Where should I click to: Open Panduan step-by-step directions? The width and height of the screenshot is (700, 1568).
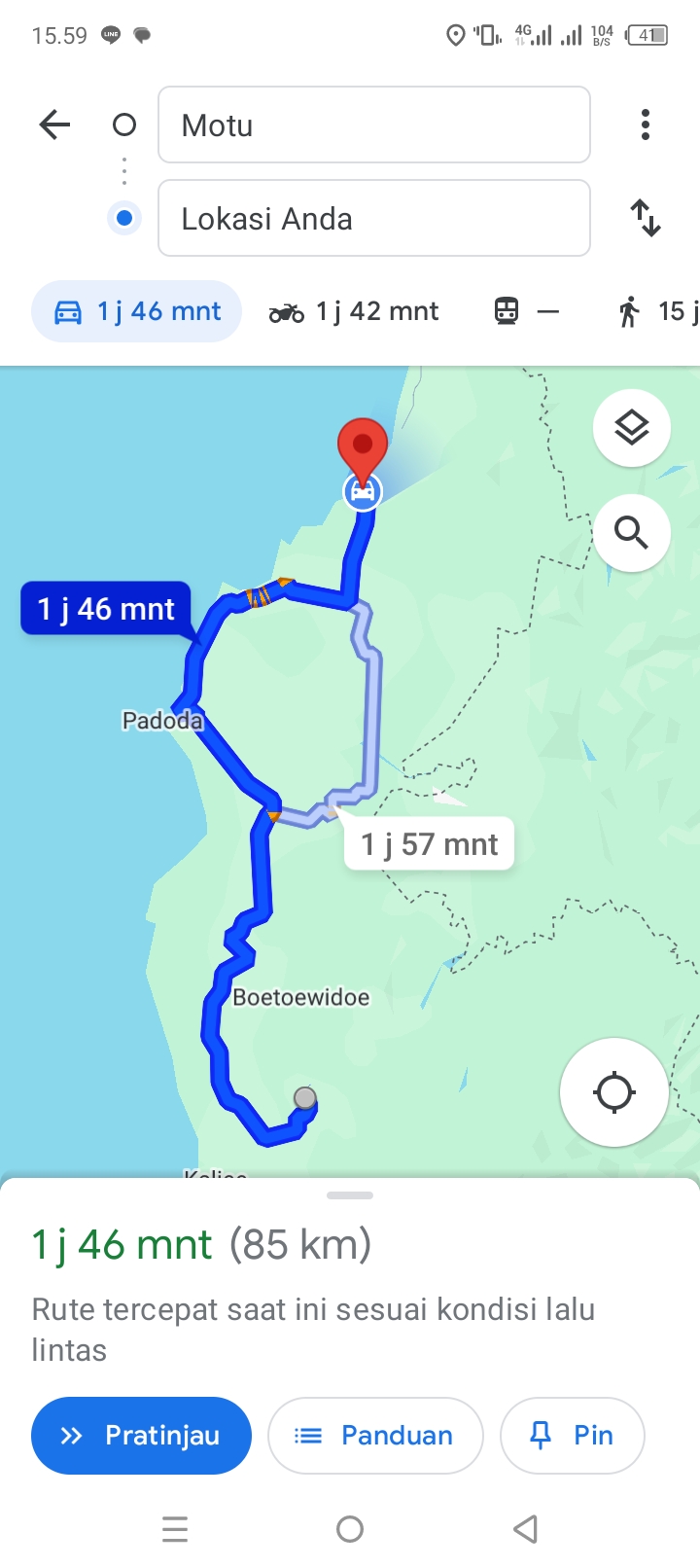pyautogui.click(x=375, y=1436)
